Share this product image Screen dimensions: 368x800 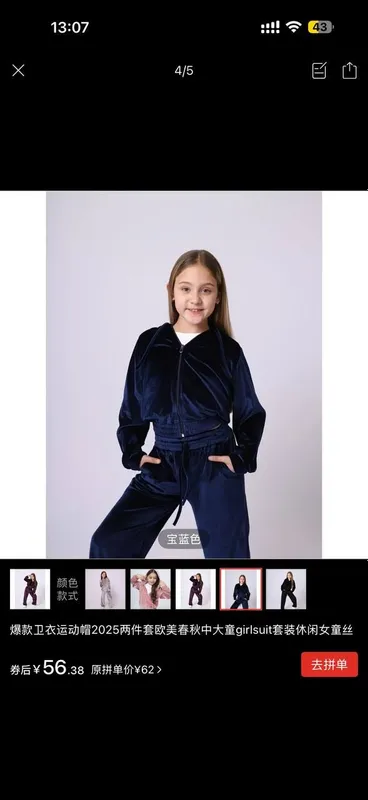[349, 70]
